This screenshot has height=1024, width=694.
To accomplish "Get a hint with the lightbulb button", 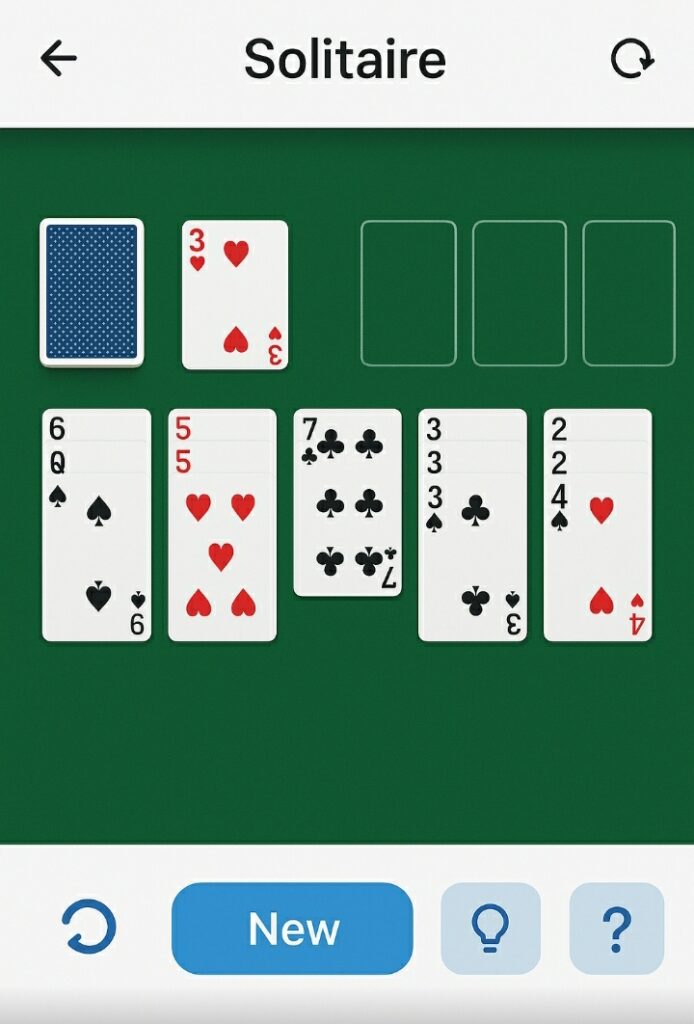I will (490, 928).
